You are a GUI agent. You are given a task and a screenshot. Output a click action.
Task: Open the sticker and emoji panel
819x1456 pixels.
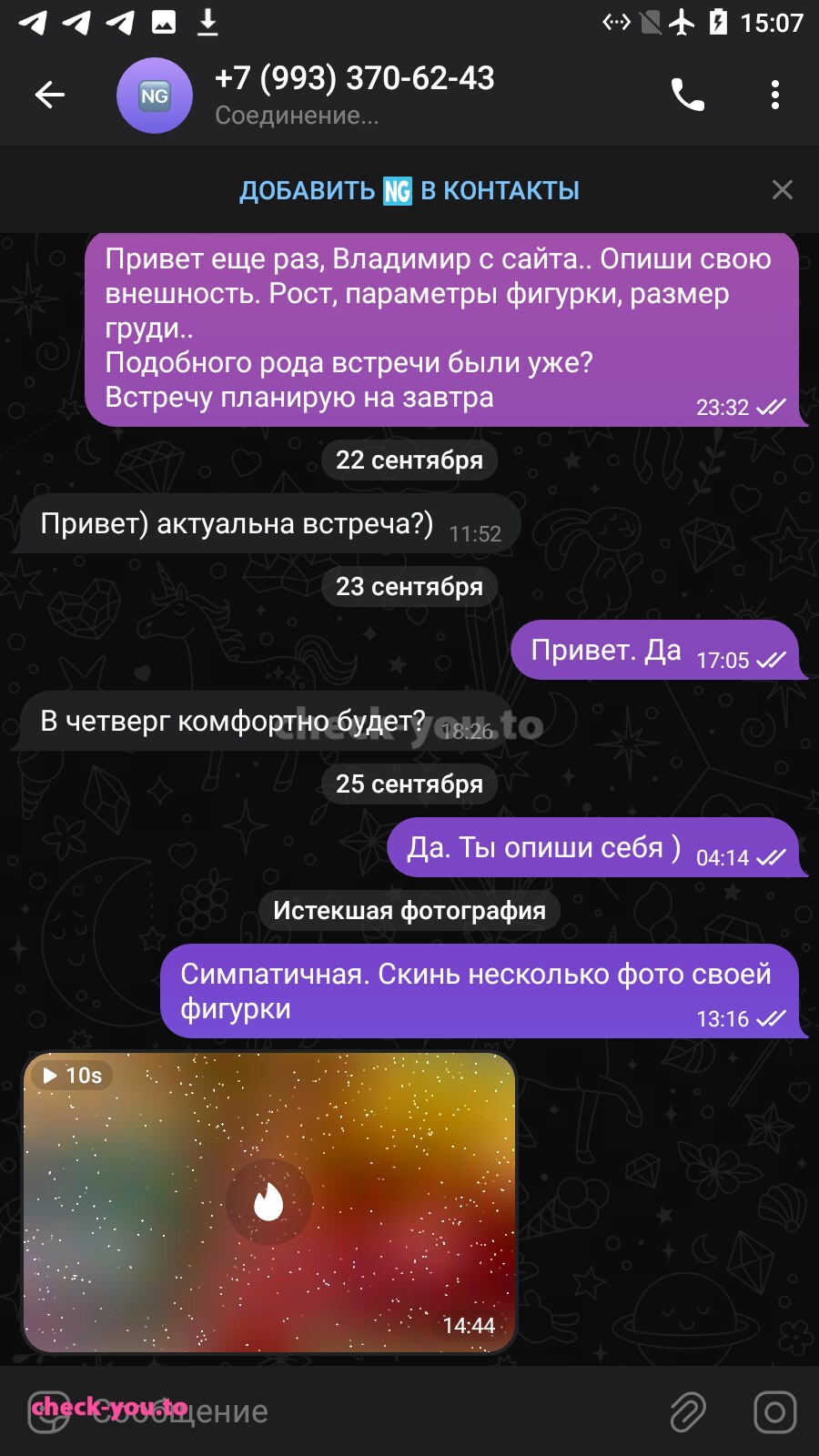click(x=49, y=1412)
